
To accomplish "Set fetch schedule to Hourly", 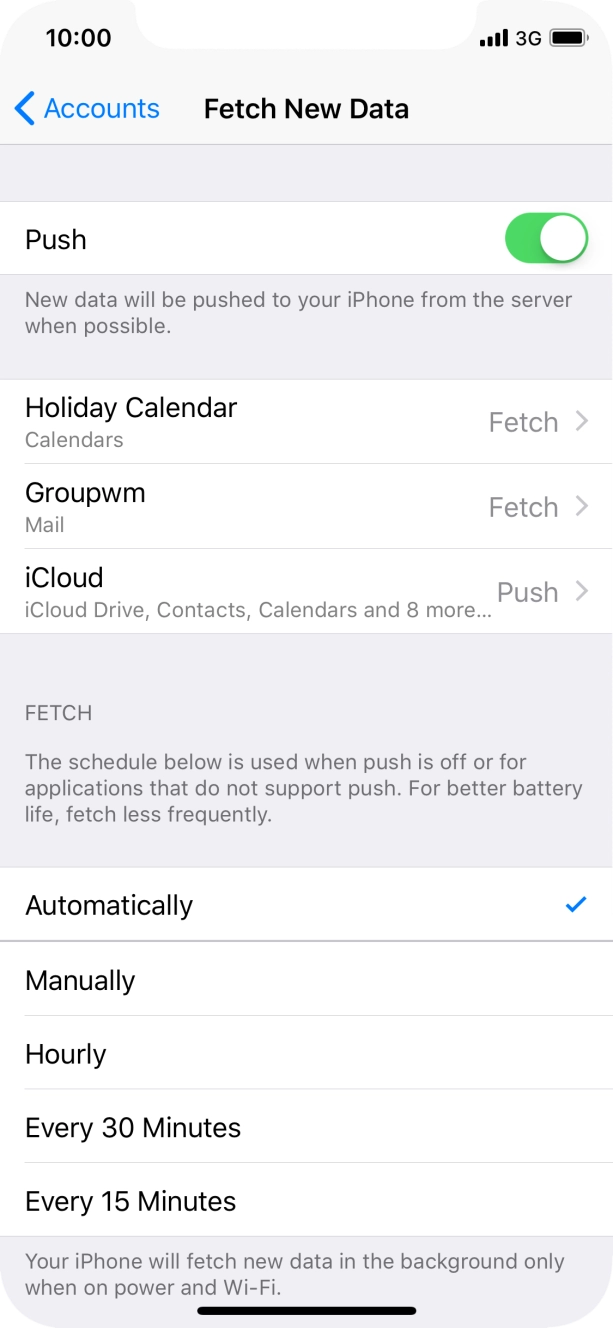I will click(x=306, y=1054).
